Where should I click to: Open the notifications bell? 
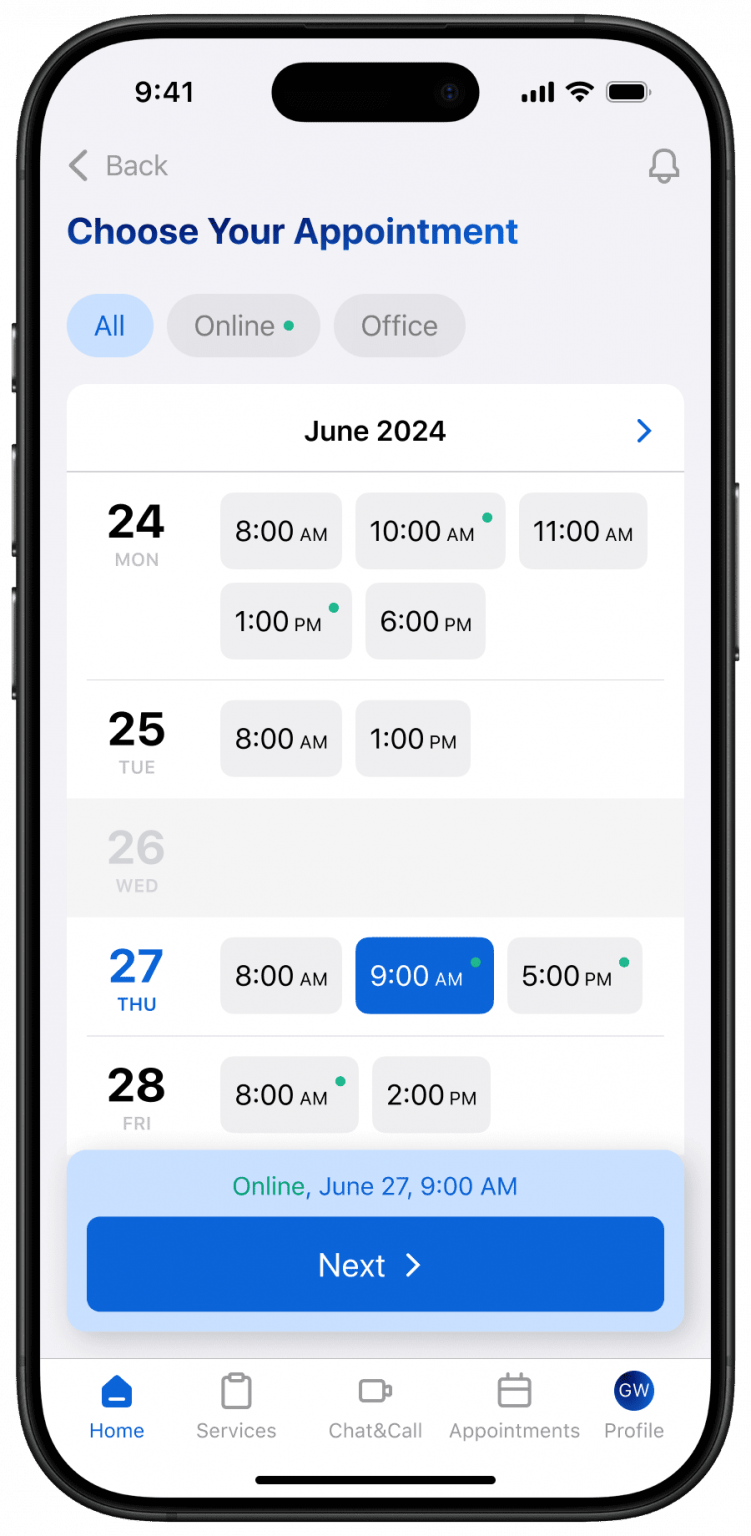pyautogui.click(x=663, y=166)
